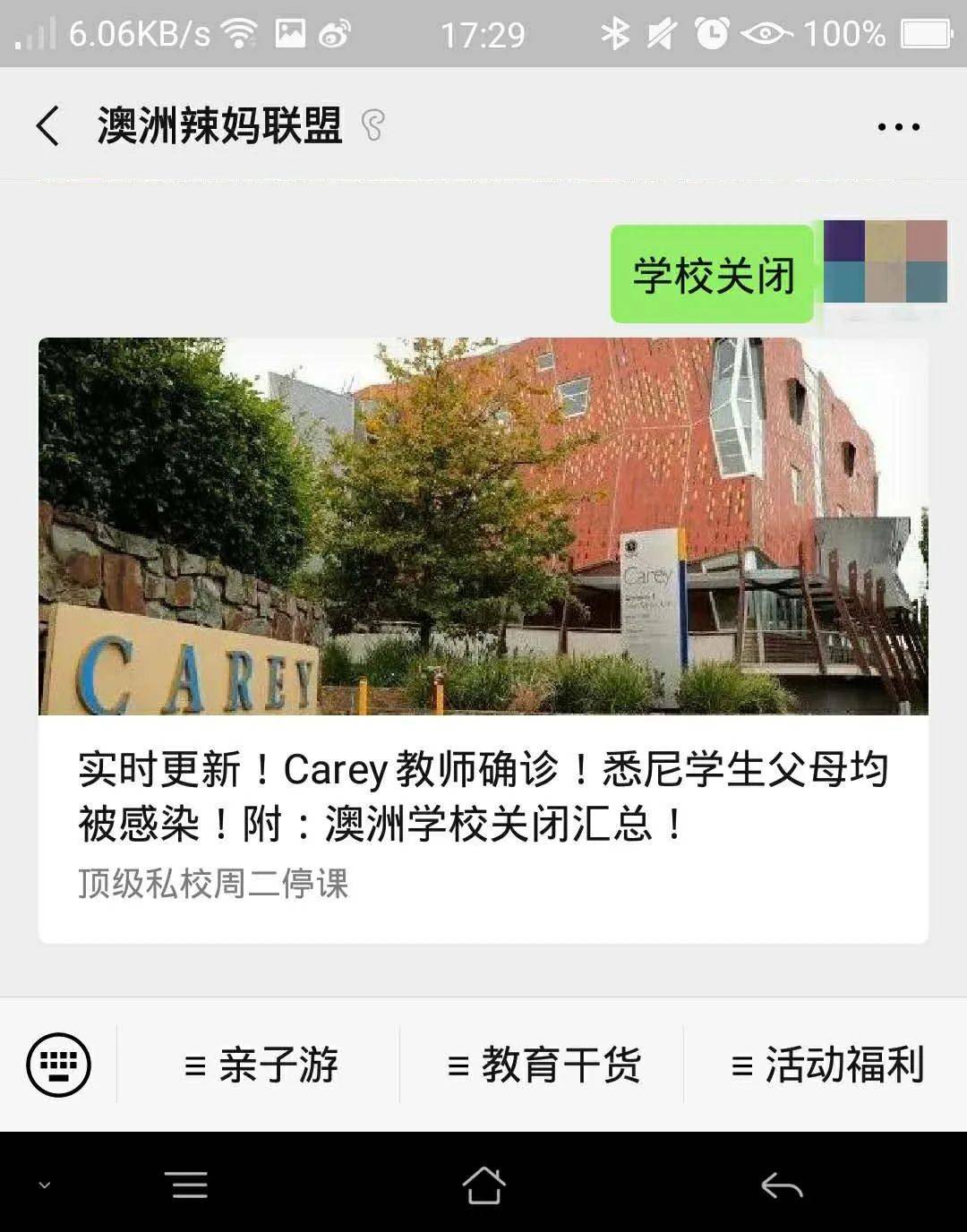Viewport: 967px width, 1232px height.
Task: Tap the sender avatar beside 学校关闭
Action: (x=885, y=262)
